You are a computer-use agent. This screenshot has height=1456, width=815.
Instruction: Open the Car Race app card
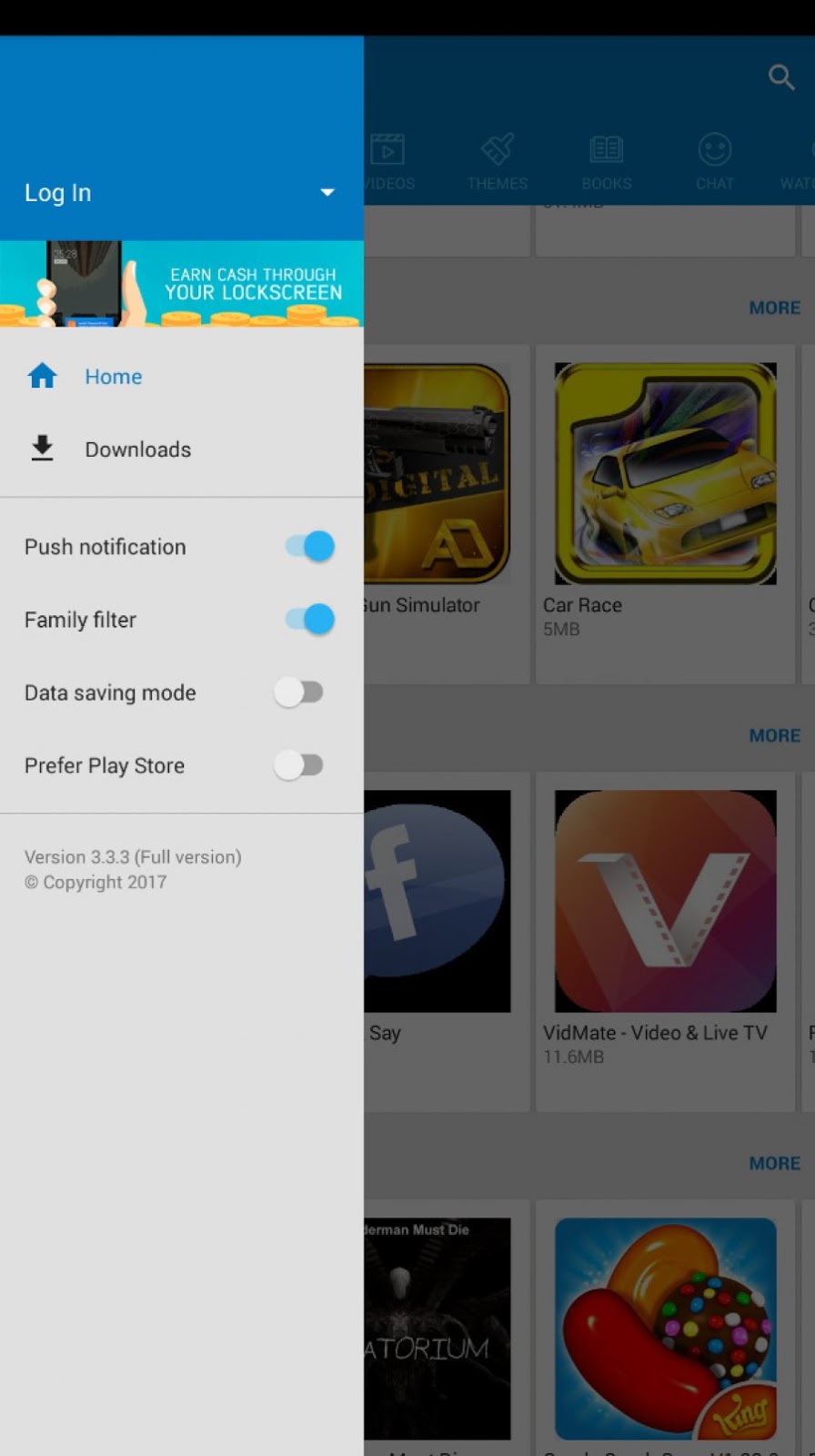pos(665,491)
